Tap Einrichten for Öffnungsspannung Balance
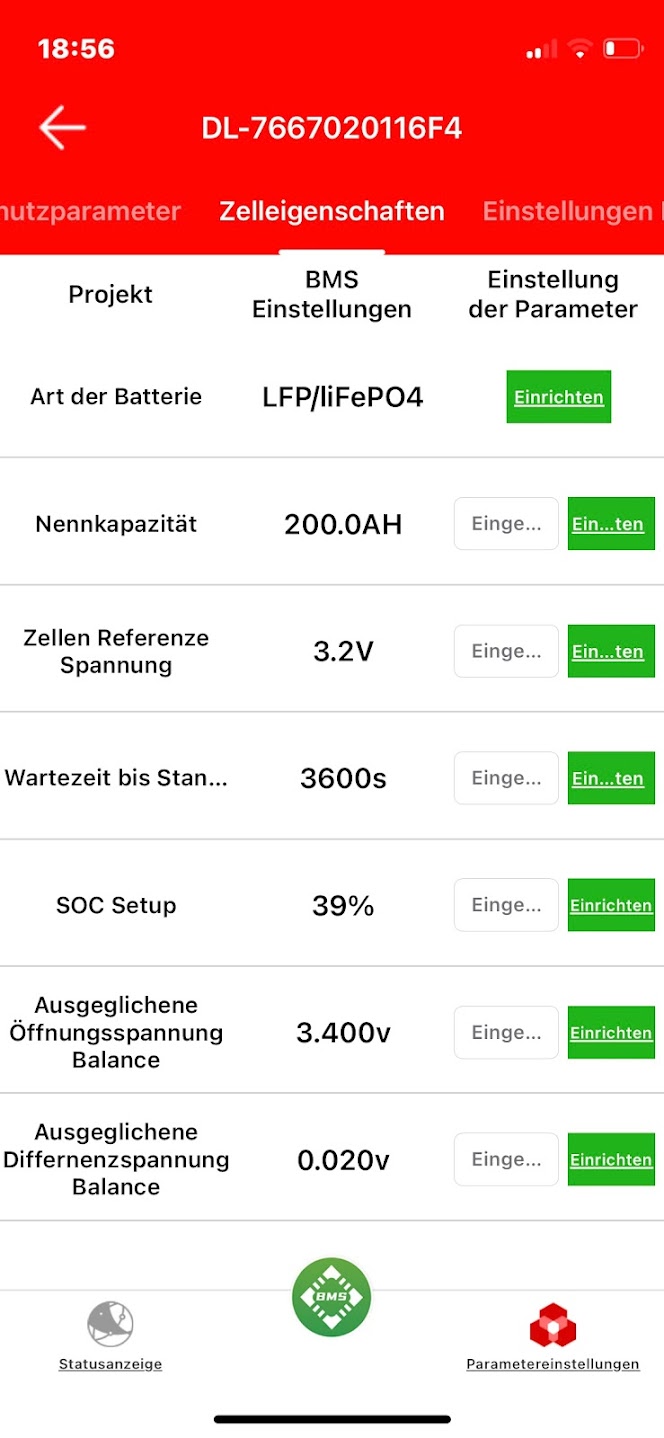This screenshot has width=664, height=1438. [x=611, y=1032]
